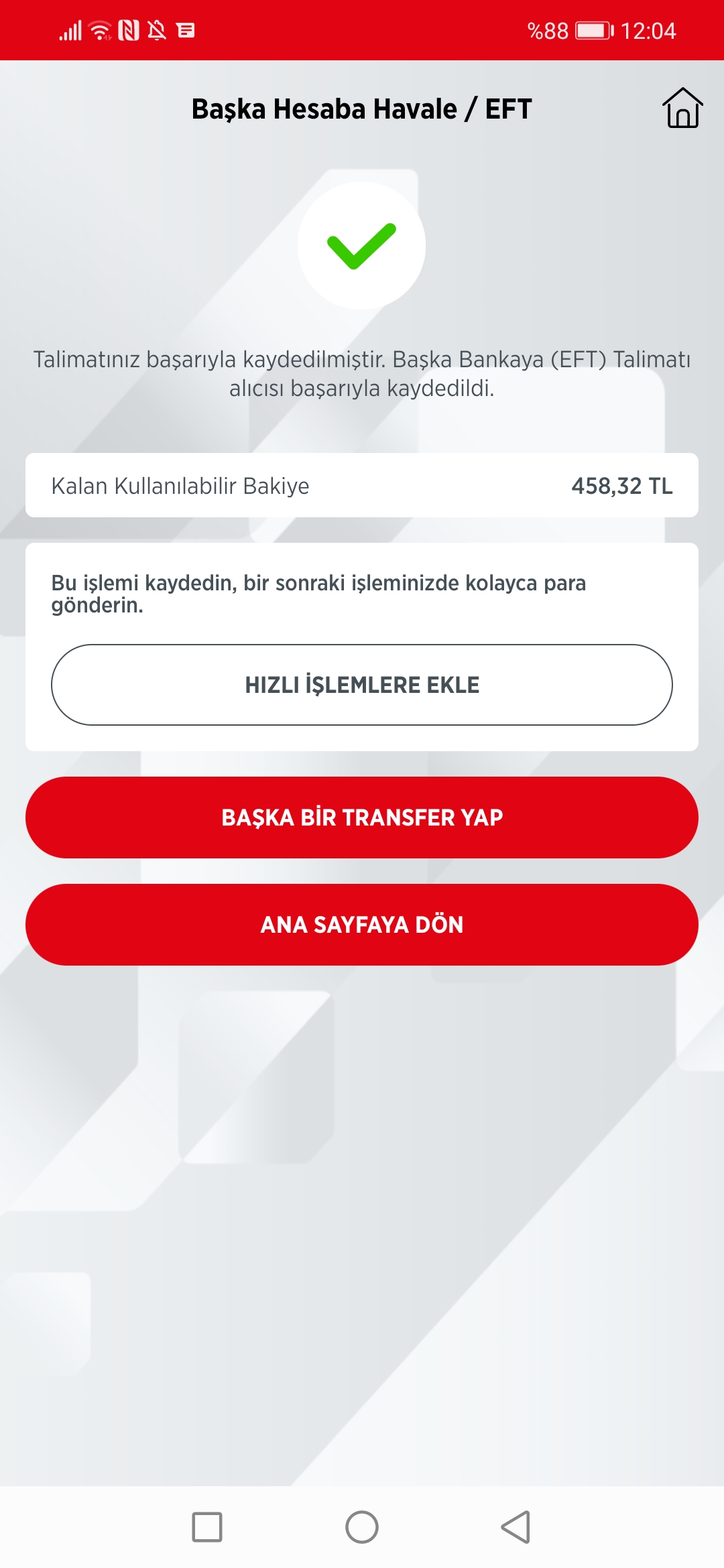Return via ANA SAYFAYA DÖN button

click(362, 925)
